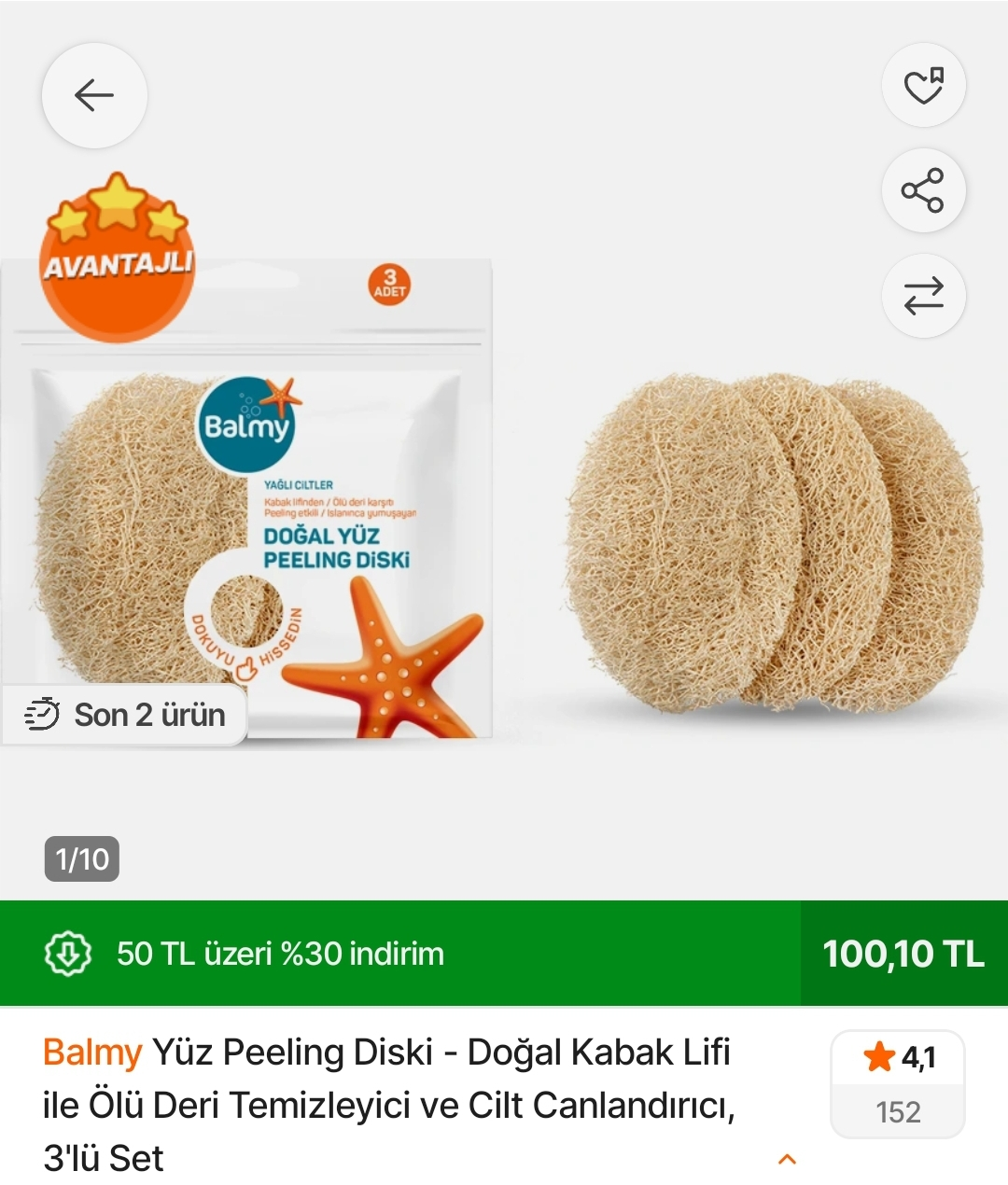Collapse the product title with the chevron
The height and width of the screenshot is (1185, 1008).
click(787, 1160)
